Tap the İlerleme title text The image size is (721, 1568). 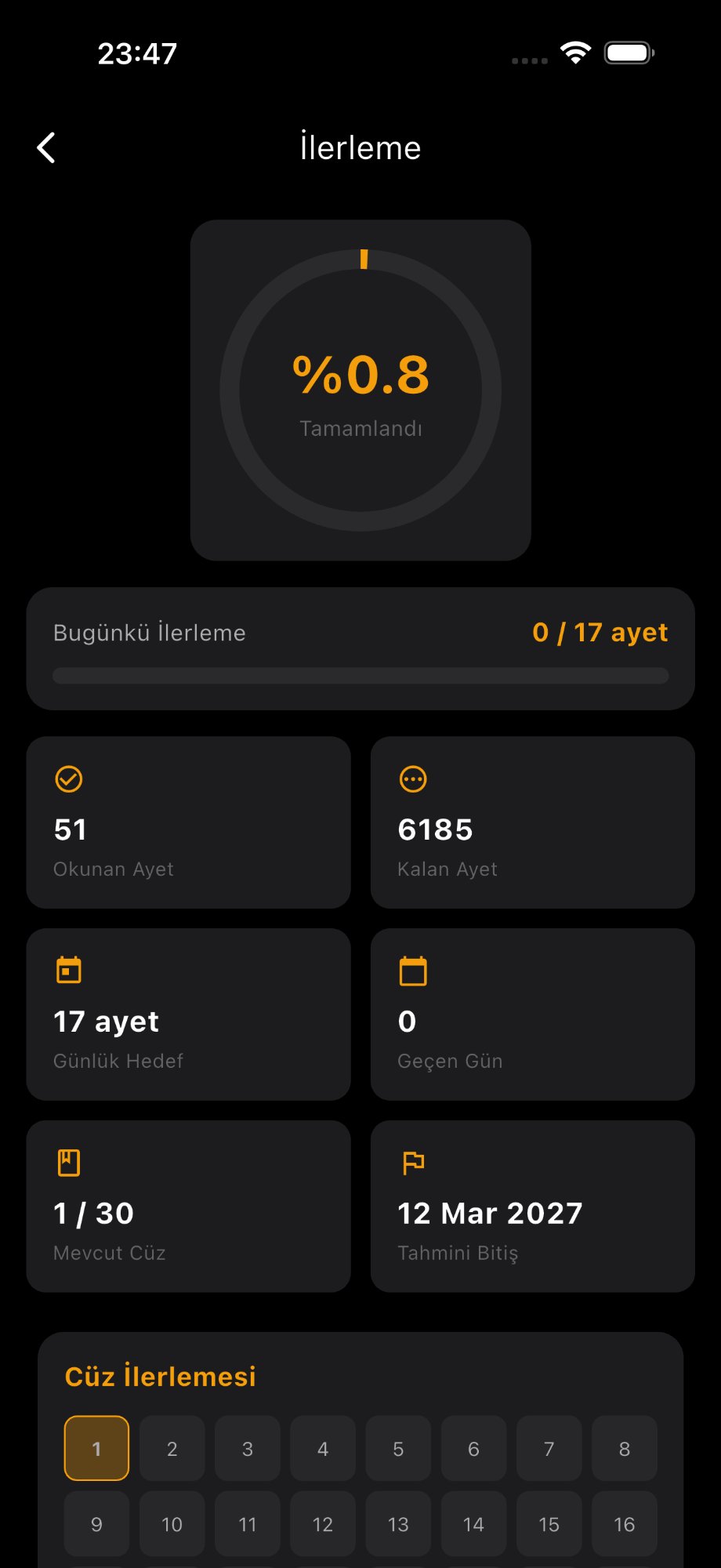[360, 147]
